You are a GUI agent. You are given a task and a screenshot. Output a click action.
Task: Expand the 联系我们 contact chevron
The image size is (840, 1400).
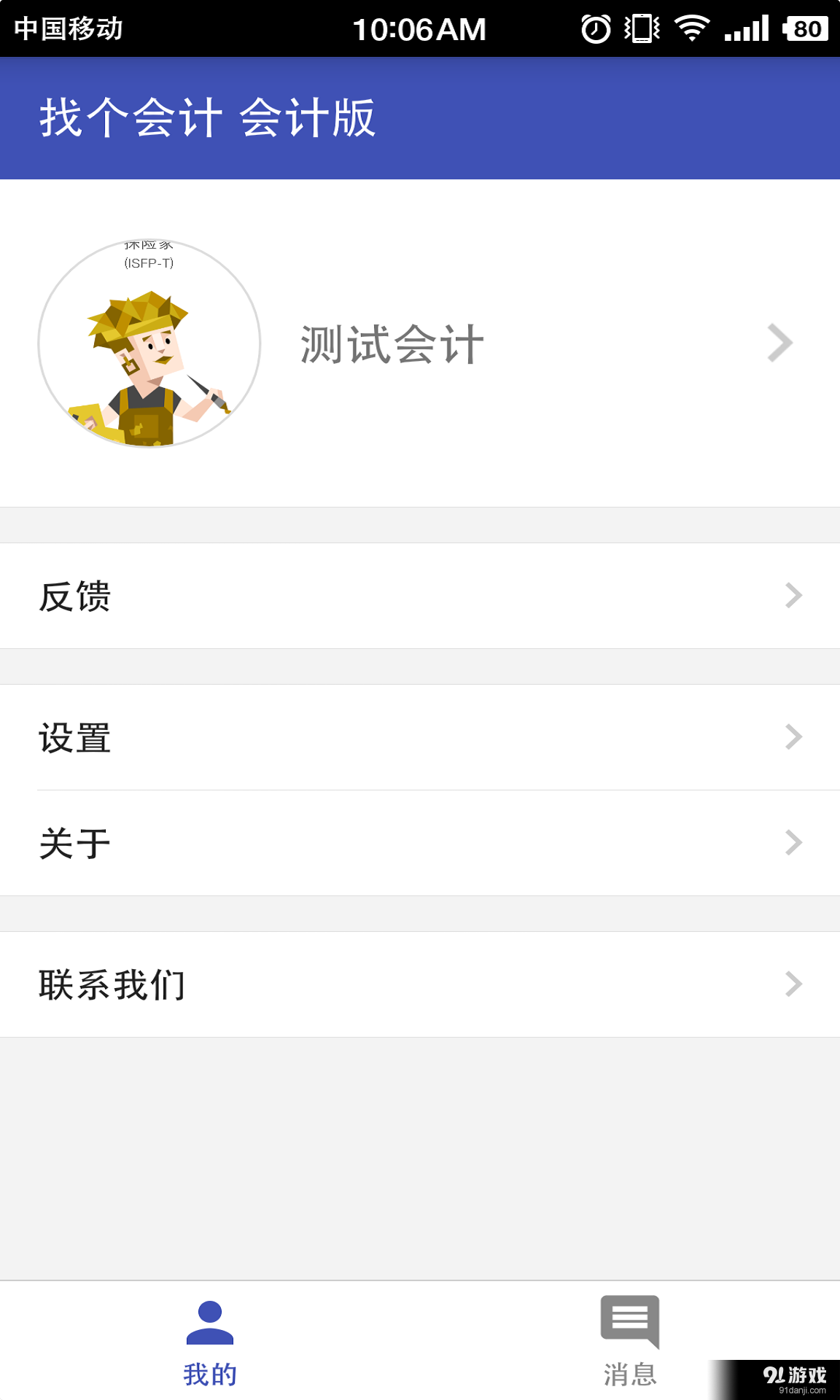click(794, 984)
